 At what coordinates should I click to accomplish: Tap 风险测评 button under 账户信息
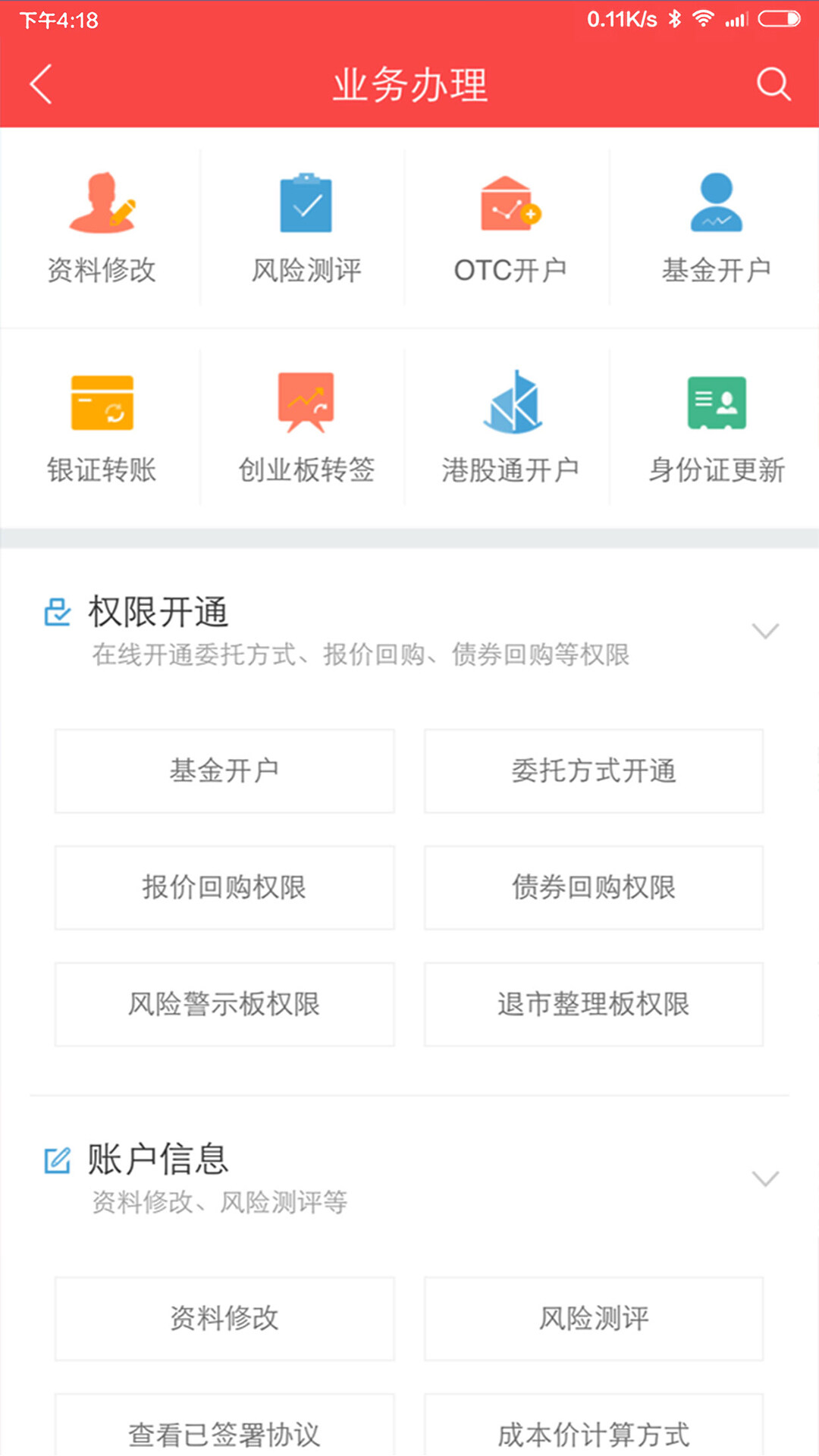(x=594, y=1319)
